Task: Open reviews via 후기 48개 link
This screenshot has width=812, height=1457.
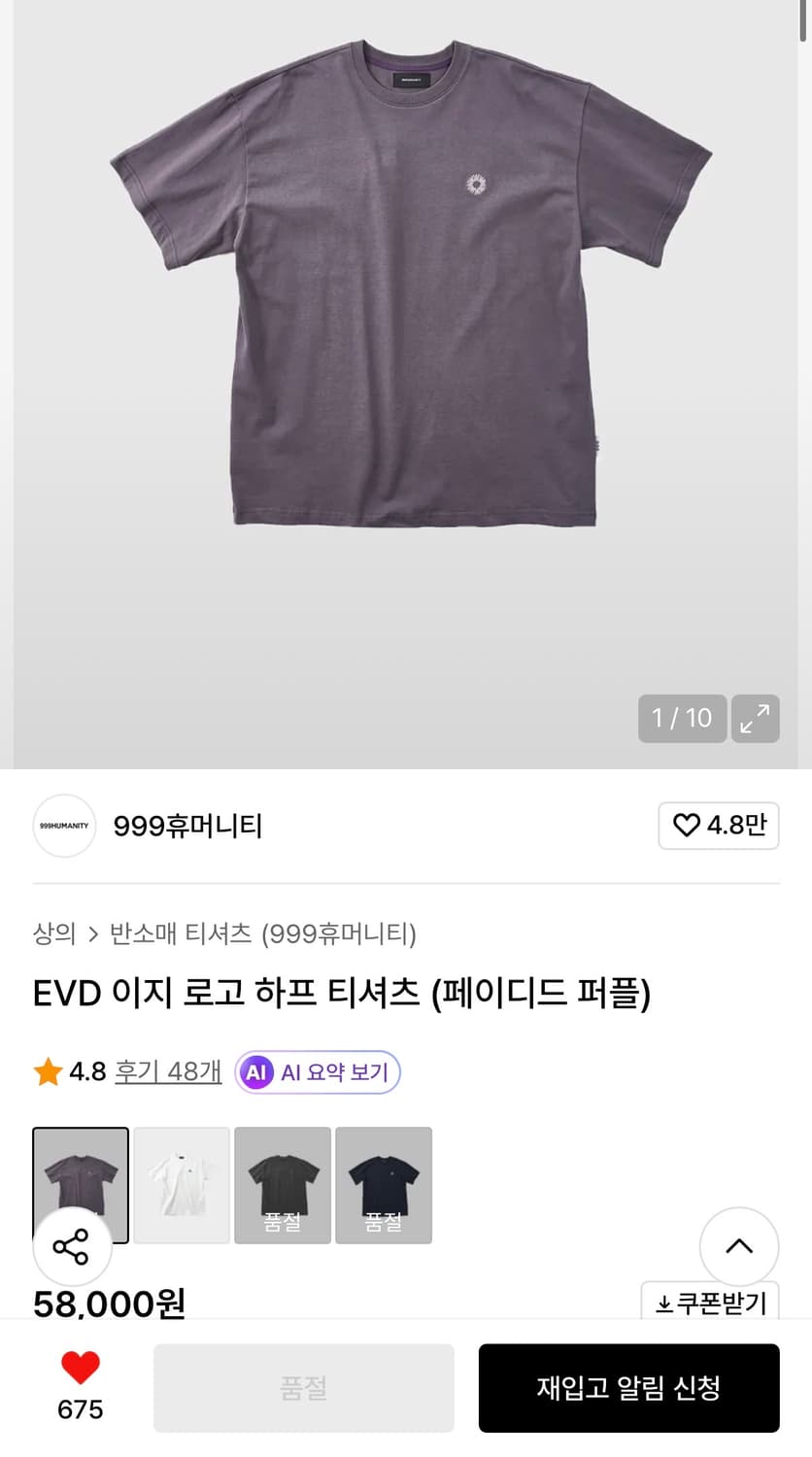Action: point(167,1071)
